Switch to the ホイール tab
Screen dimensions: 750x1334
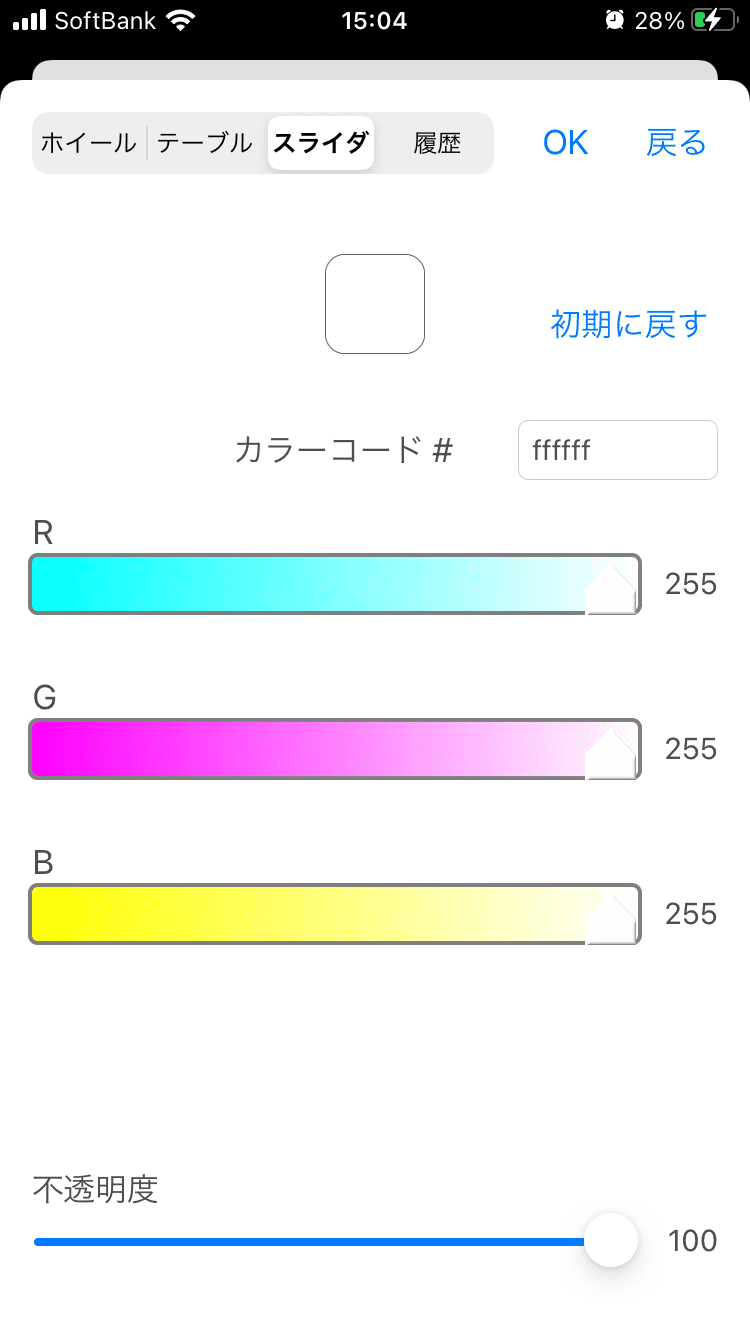pos(89,143)
